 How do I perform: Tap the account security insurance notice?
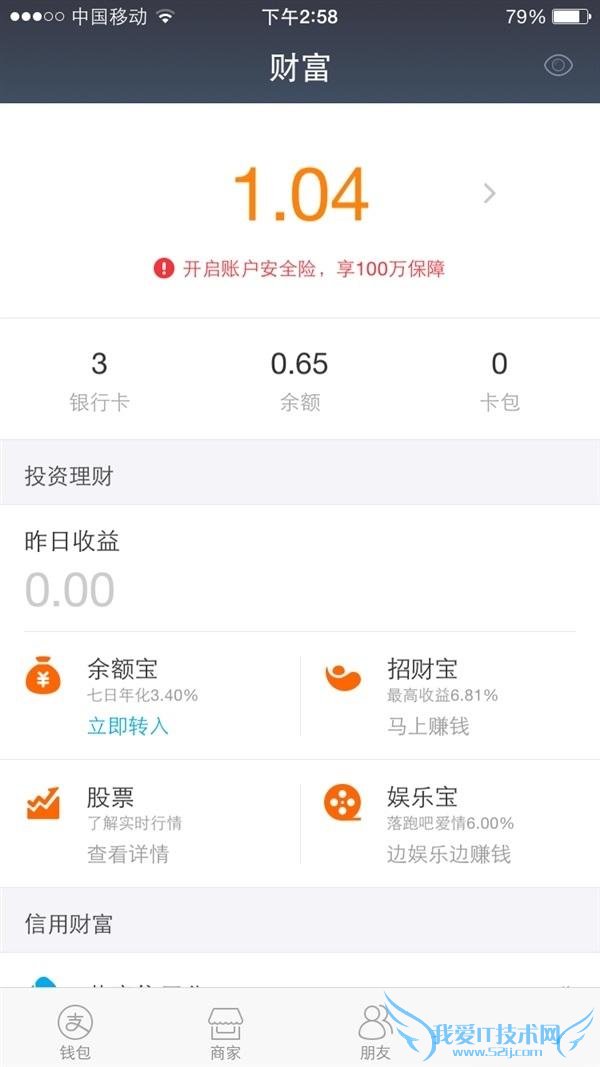300,268
